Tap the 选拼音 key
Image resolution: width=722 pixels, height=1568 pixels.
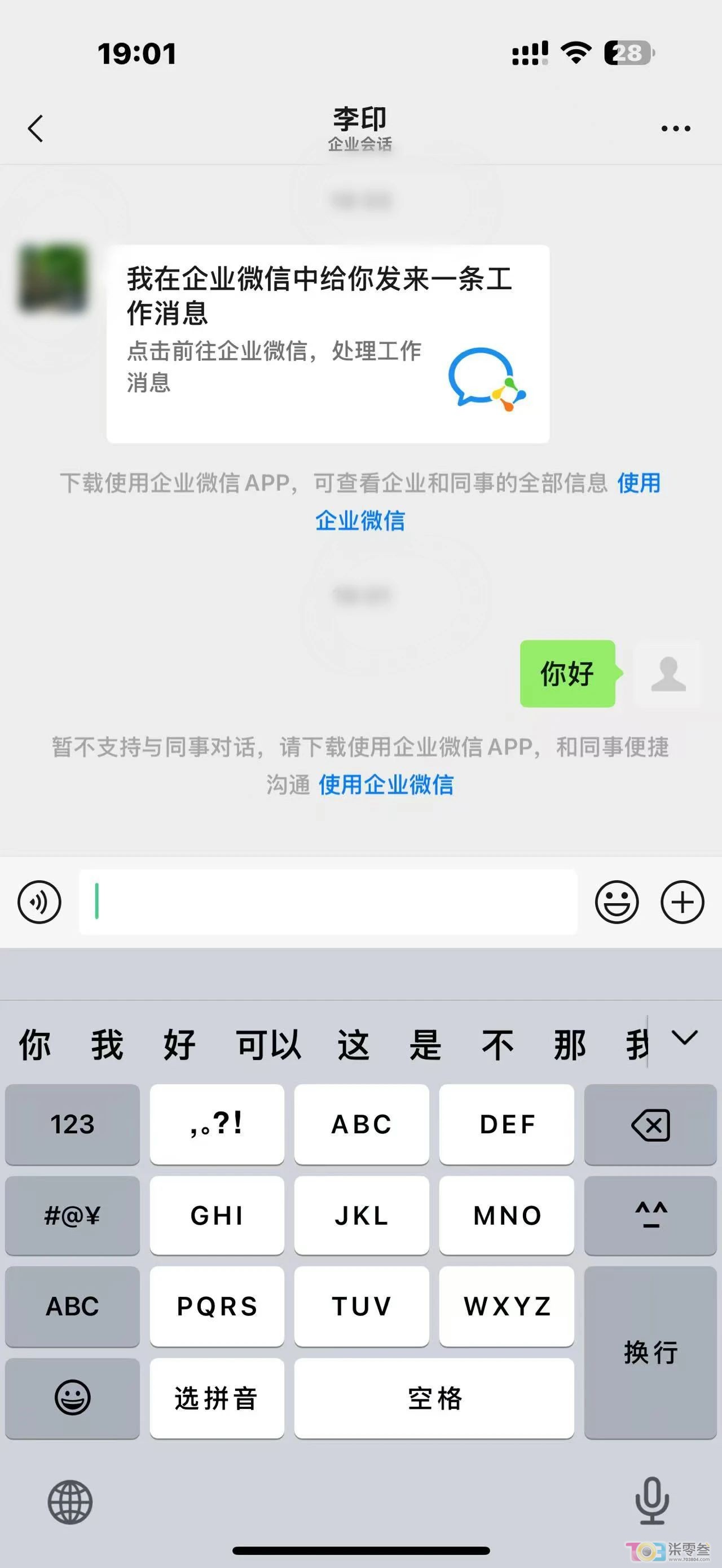217,1399
